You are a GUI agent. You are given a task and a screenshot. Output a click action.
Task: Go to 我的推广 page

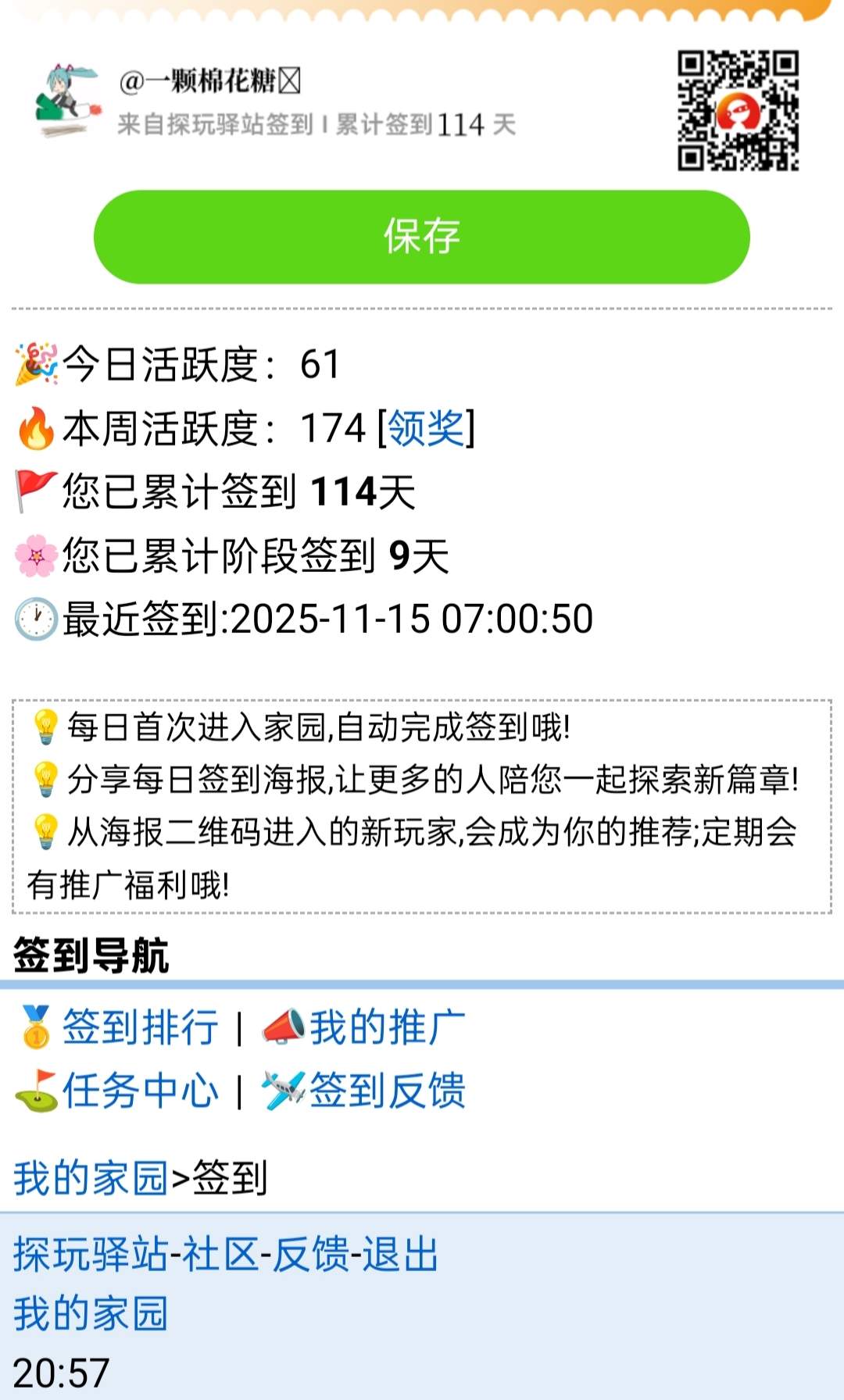387,1027
